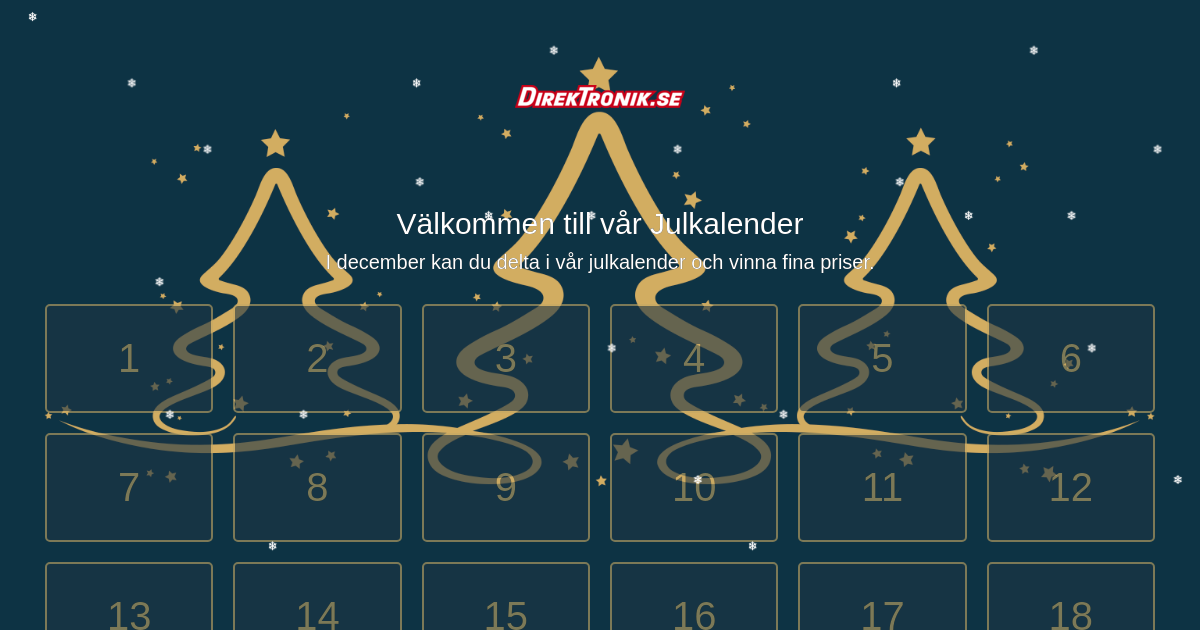Select door number 4

[694, 358]
